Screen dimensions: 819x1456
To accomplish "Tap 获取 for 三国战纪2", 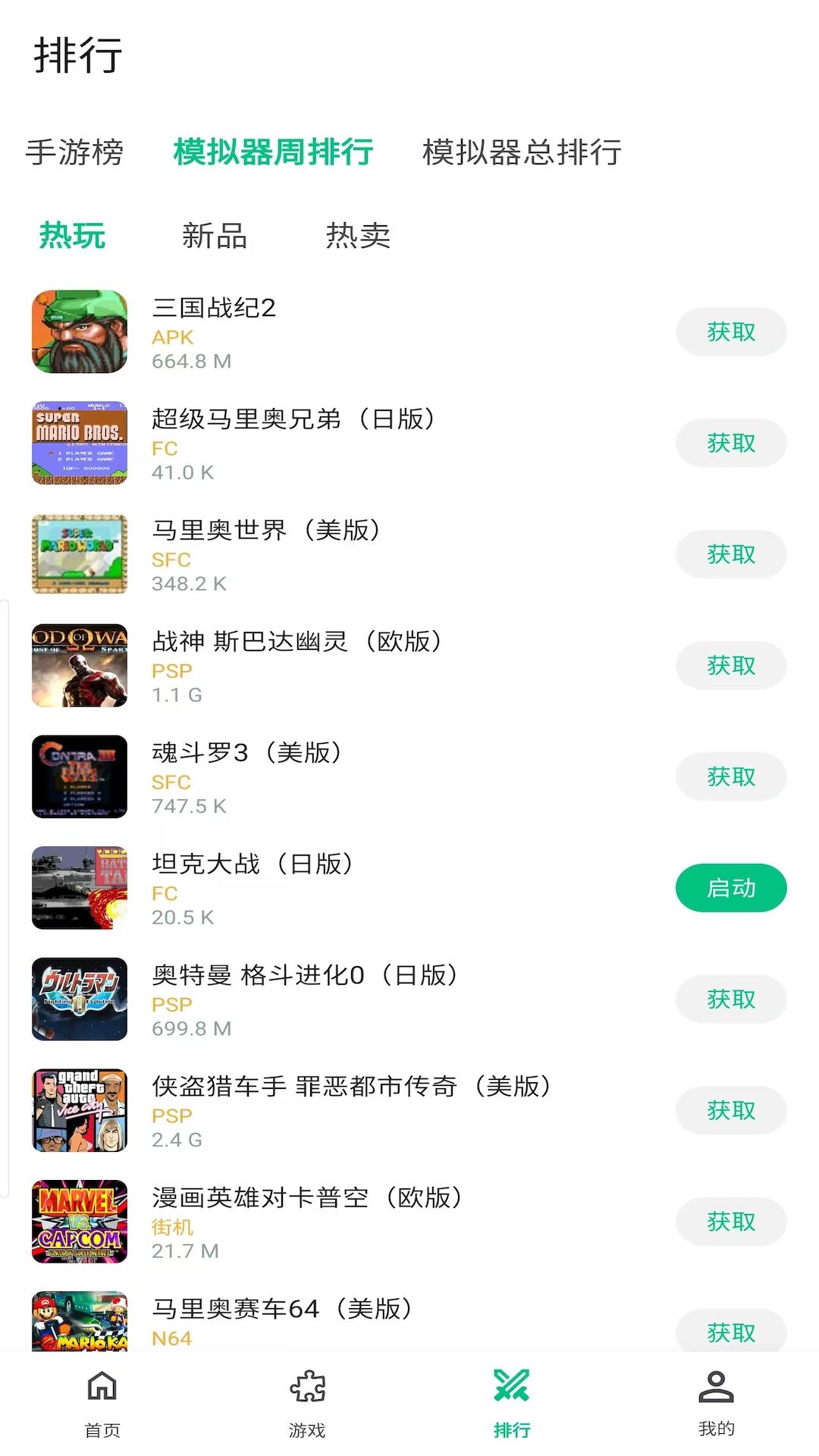I will click(x=730, y=331).
